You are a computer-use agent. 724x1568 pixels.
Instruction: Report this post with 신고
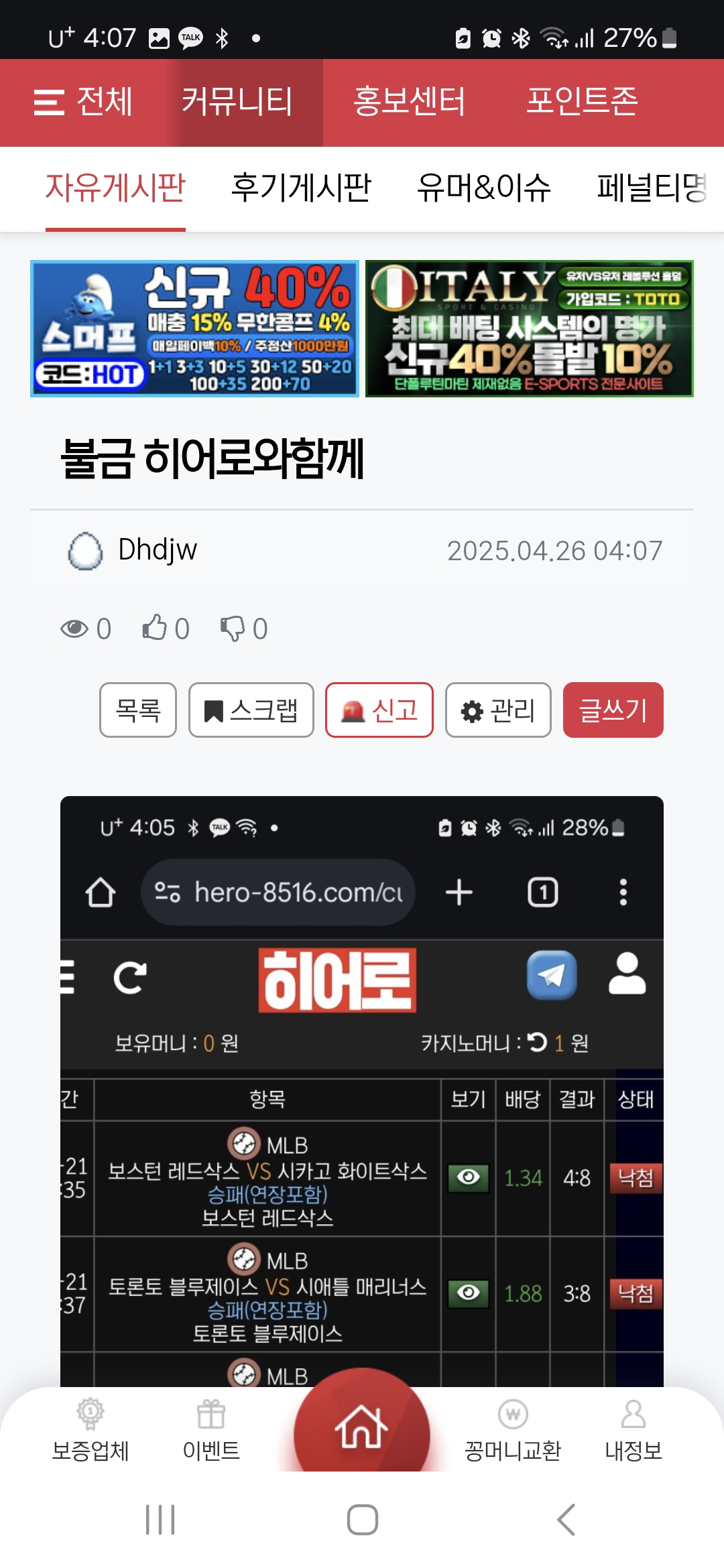379,710
